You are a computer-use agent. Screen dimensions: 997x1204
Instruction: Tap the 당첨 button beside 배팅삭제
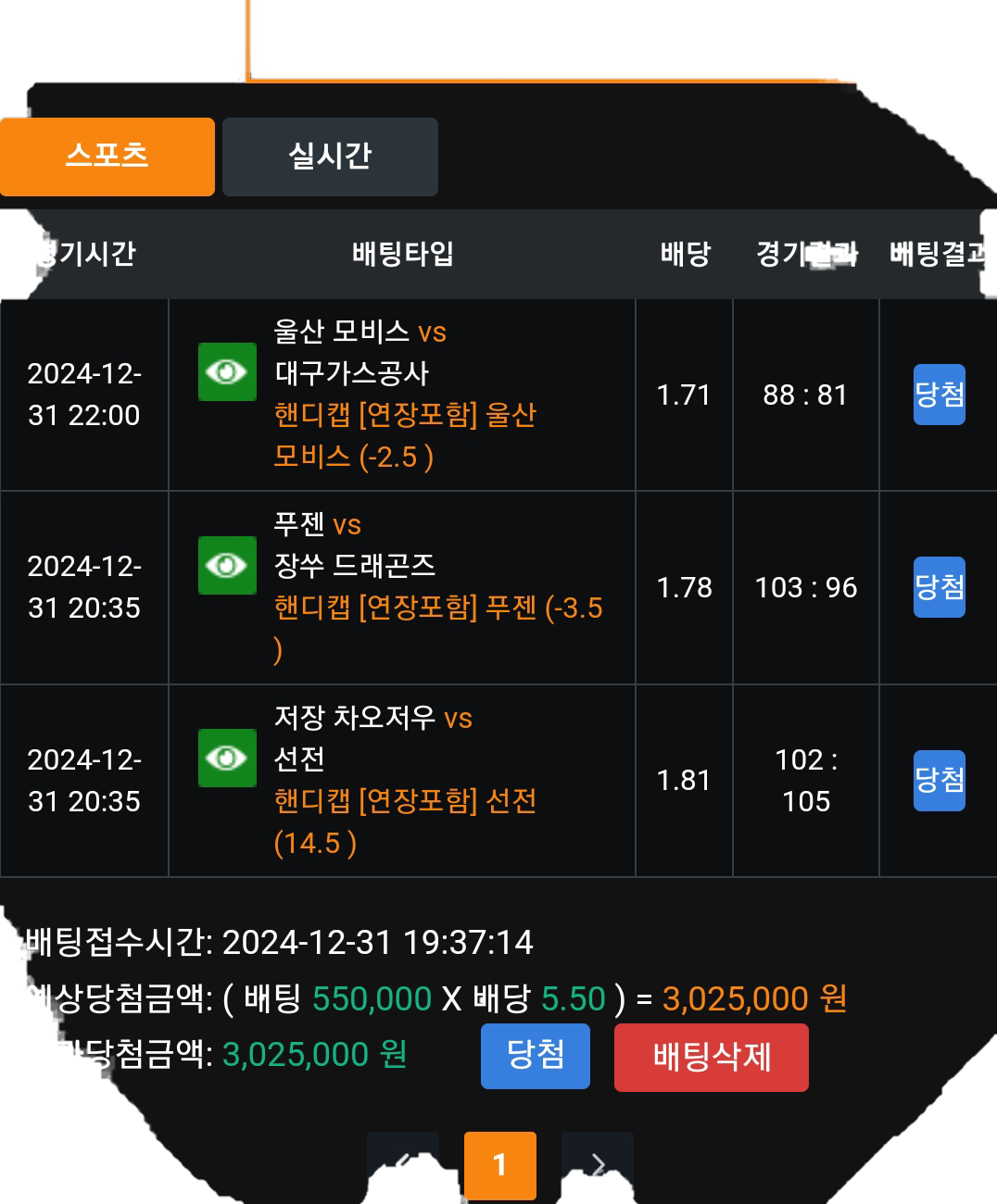pyautogui.click(x=535, y=1056)
